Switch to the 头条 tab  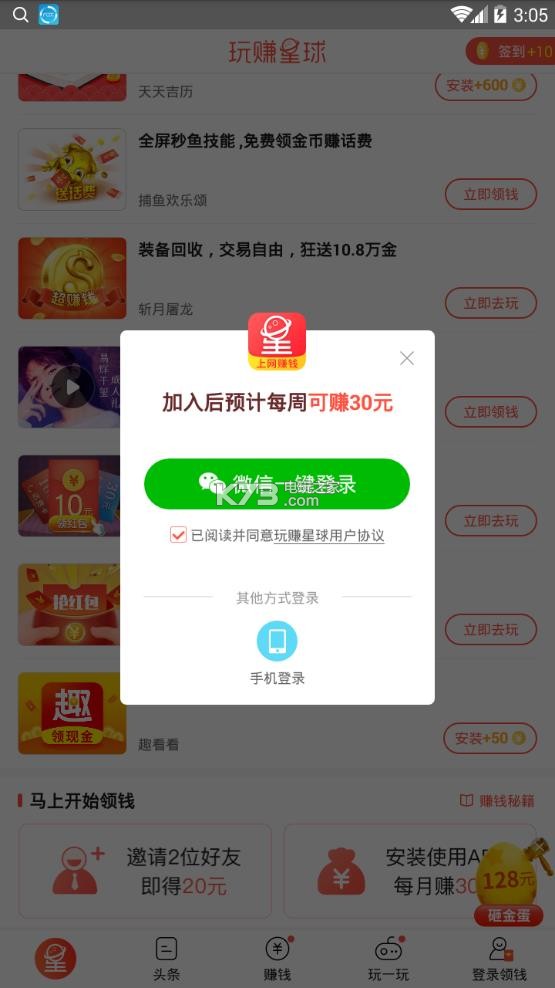(166, 958)
